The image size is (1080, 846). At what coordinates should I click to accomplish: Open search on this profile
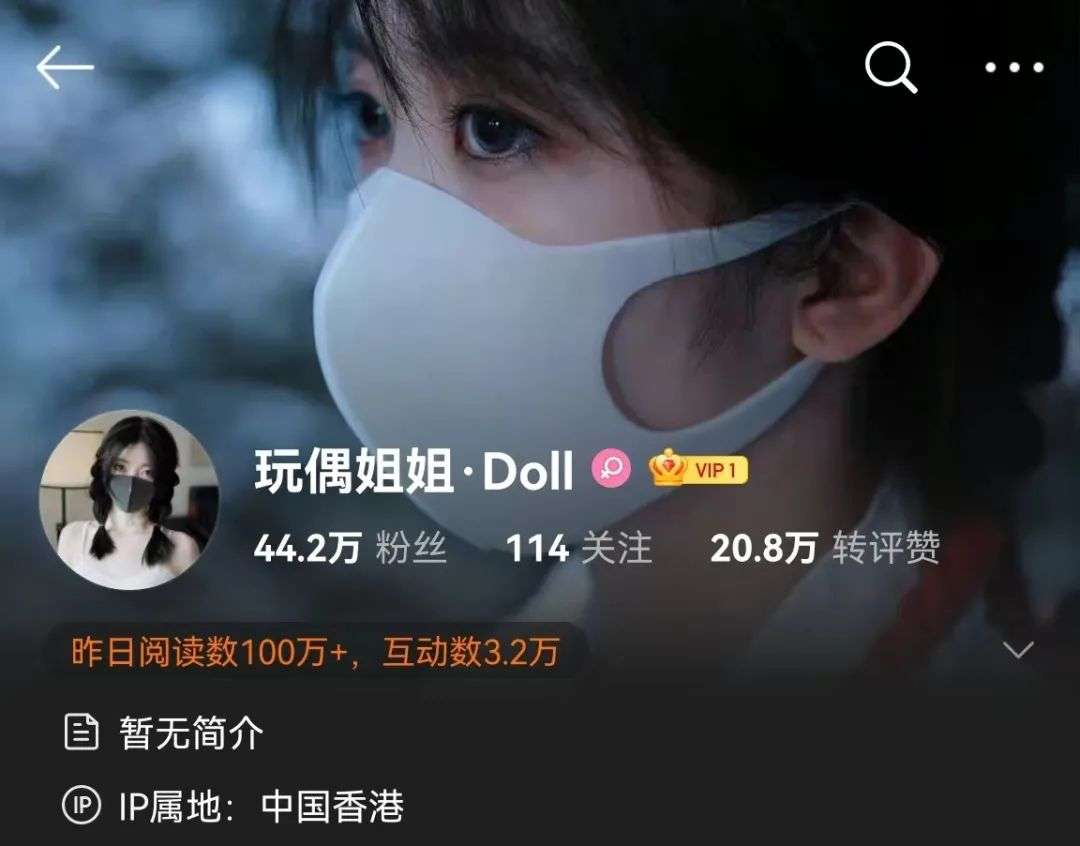[890, 68]
